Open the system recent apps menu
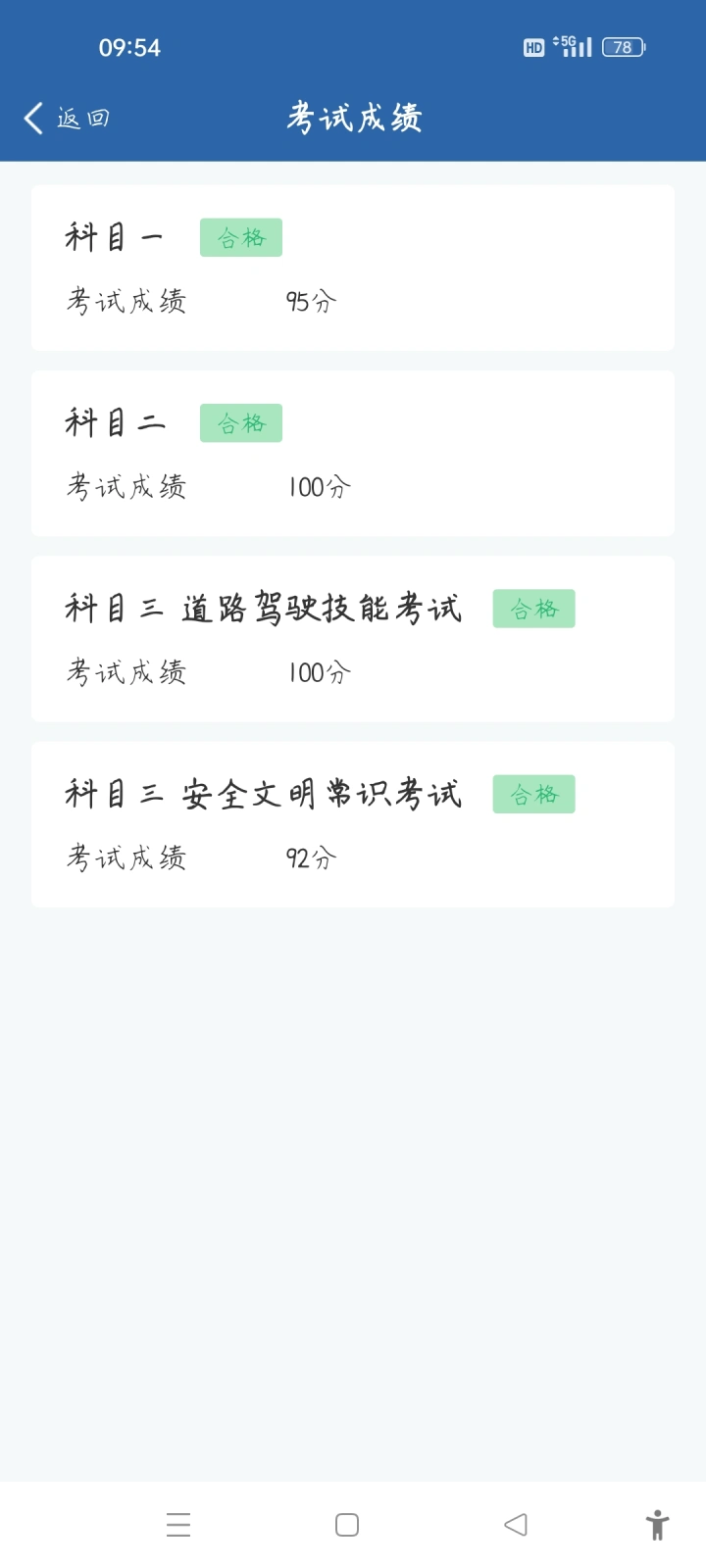This screenshot has width=706, height=1568. tap(178, 1525)
